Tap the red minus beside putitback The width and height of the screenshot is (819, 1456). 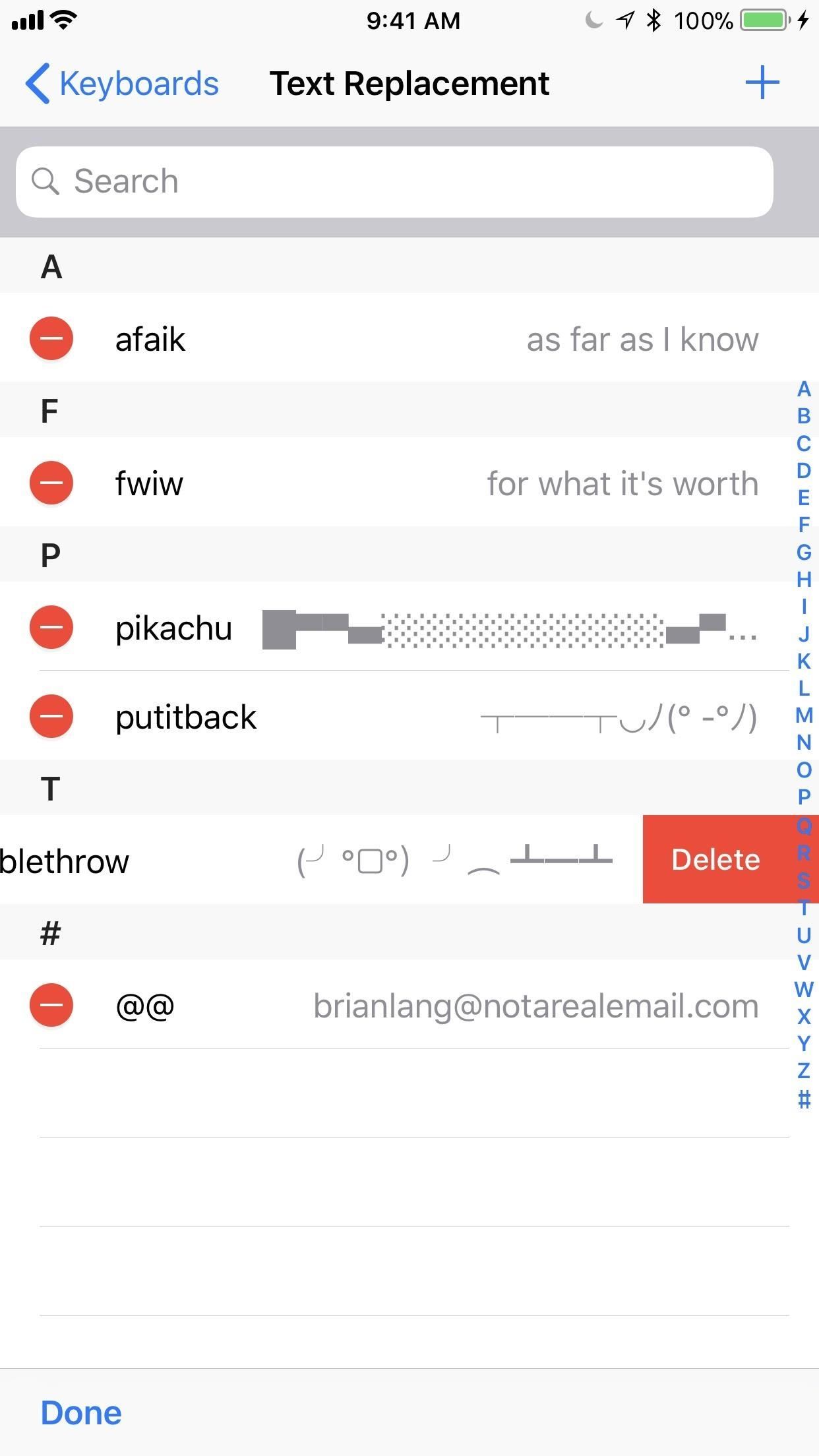coord(51,716)
